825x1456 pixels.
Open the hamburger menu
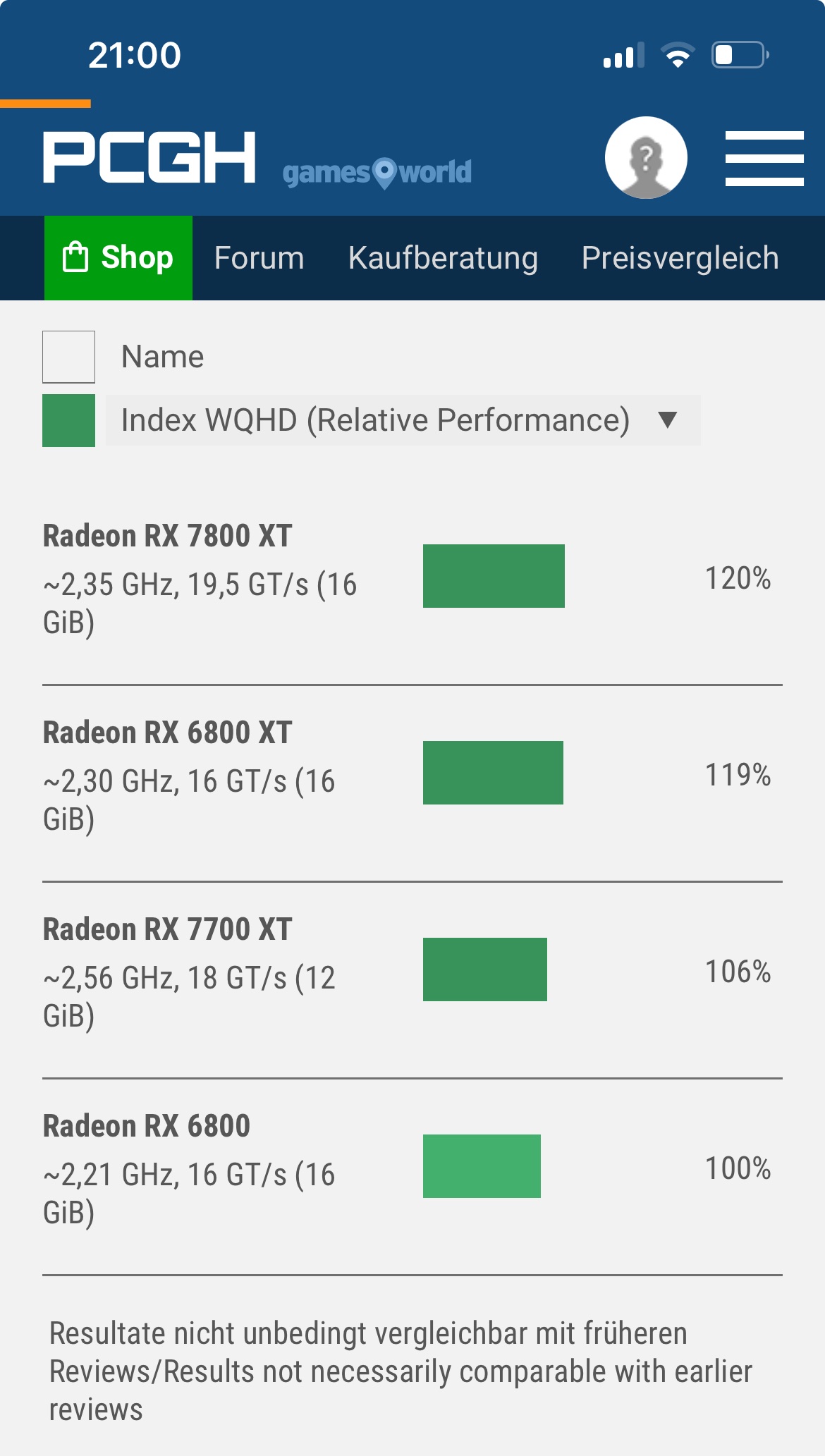[x=764, y=158]
